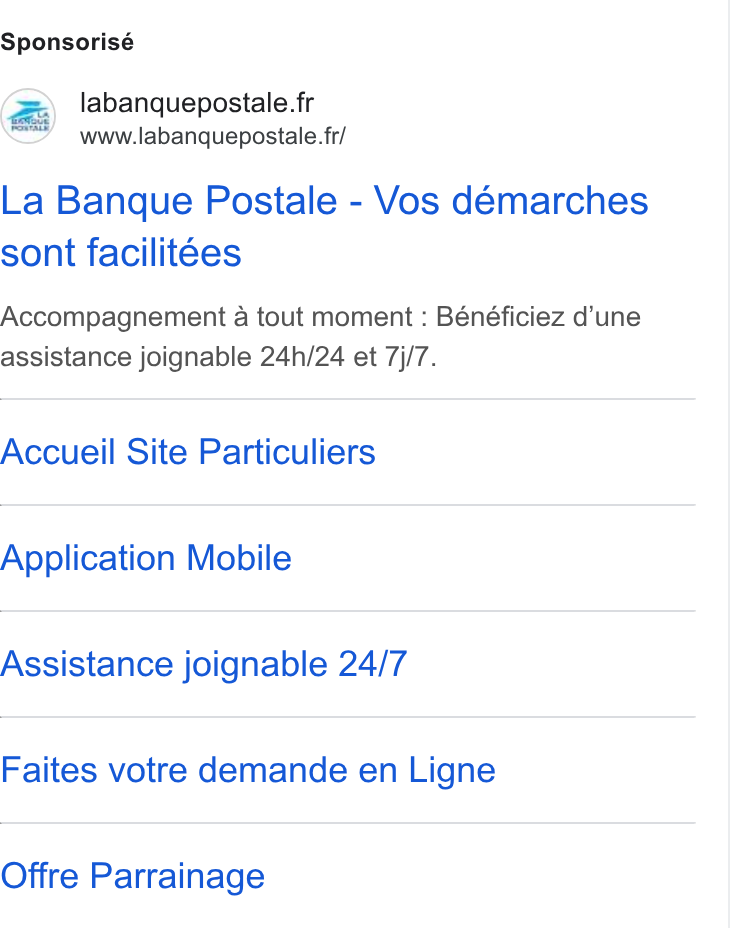Open the Offre Parrainage link

(133, 876)
